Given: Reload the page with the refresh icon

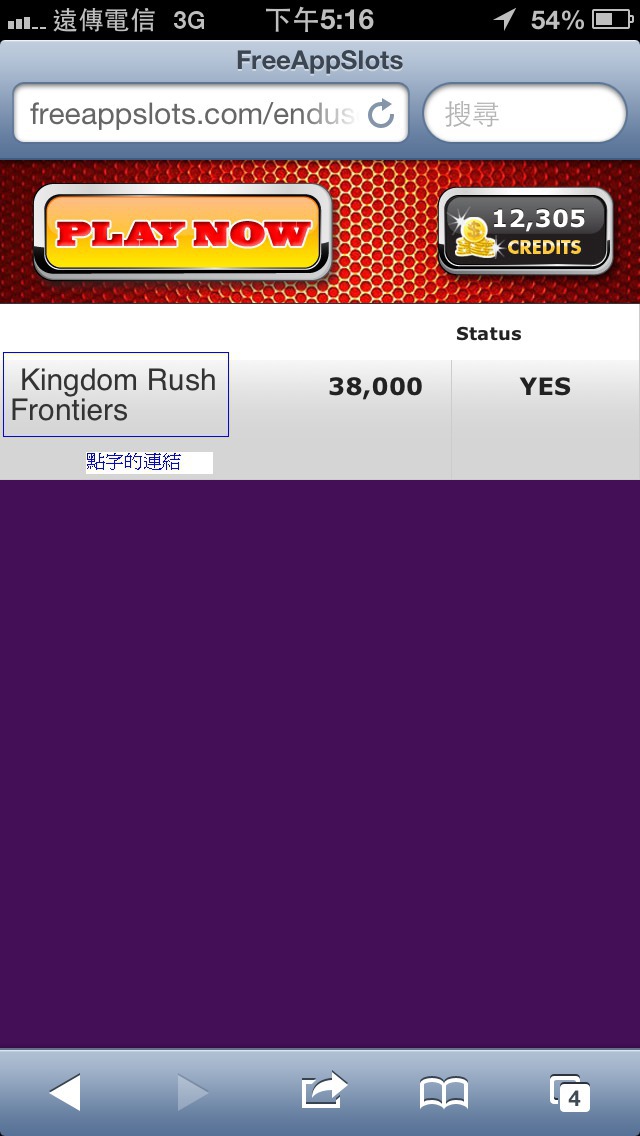Looking at the screenshot, I should (381, 114).
